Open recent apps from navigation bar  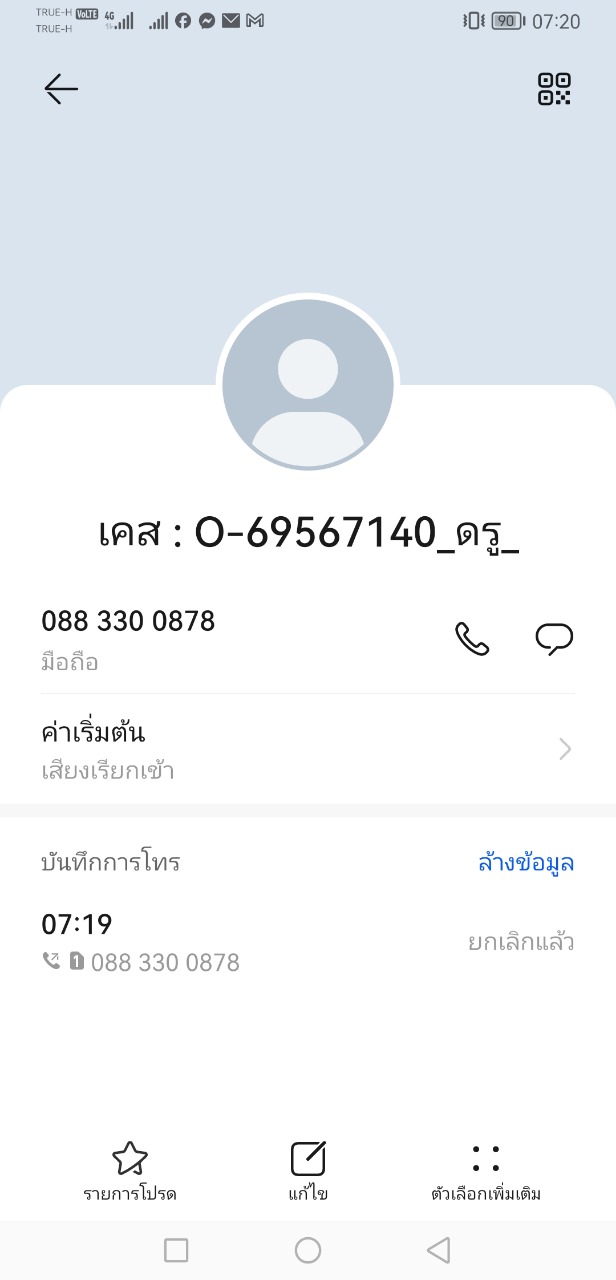(x=176, y=1249)
